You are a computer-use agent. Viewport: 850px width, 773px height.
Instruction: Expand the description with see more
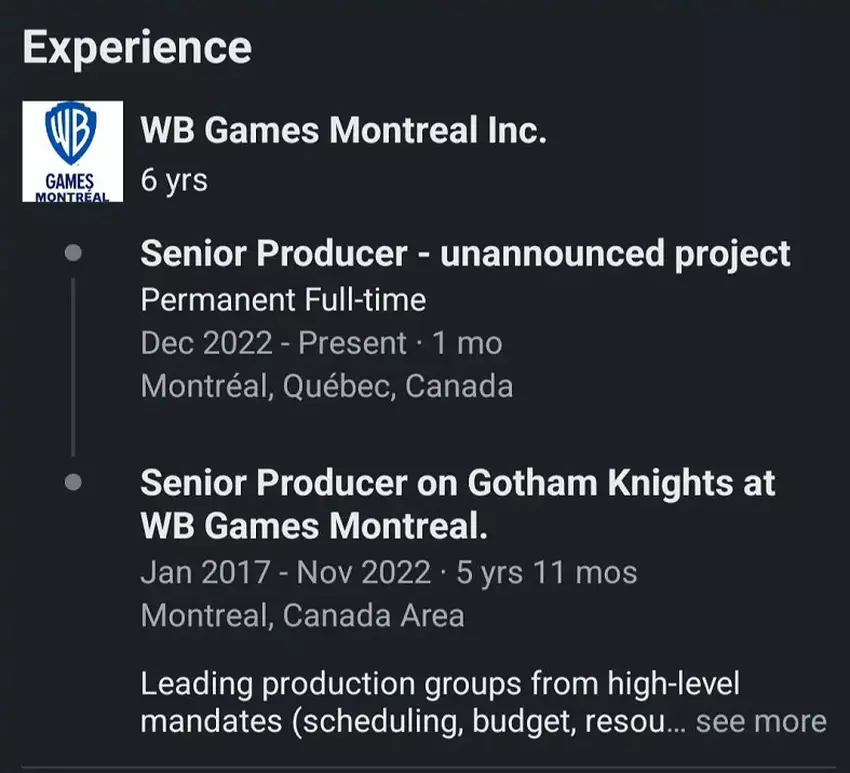pos(761,722)
